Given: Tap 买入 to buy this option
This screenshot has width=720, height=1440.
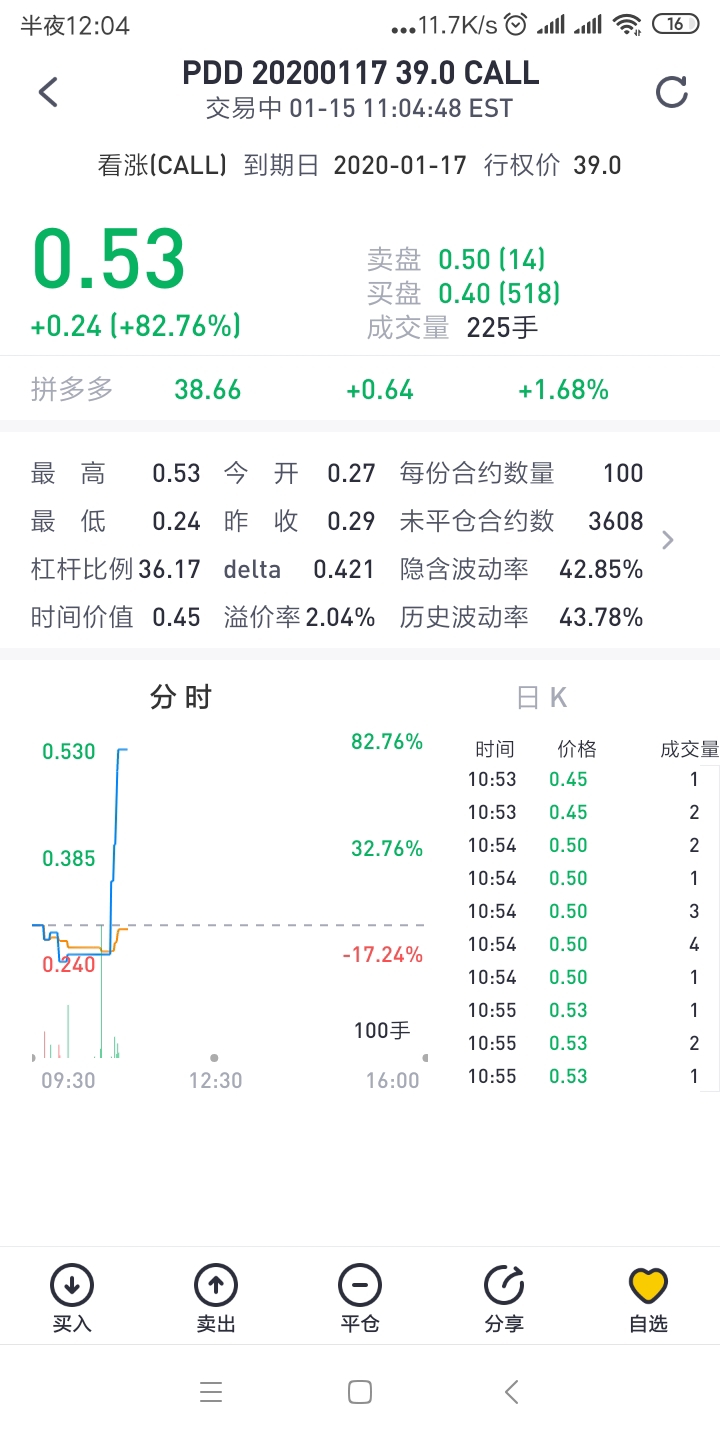Looking at the screenshot, I should (x=72, y=1298).
